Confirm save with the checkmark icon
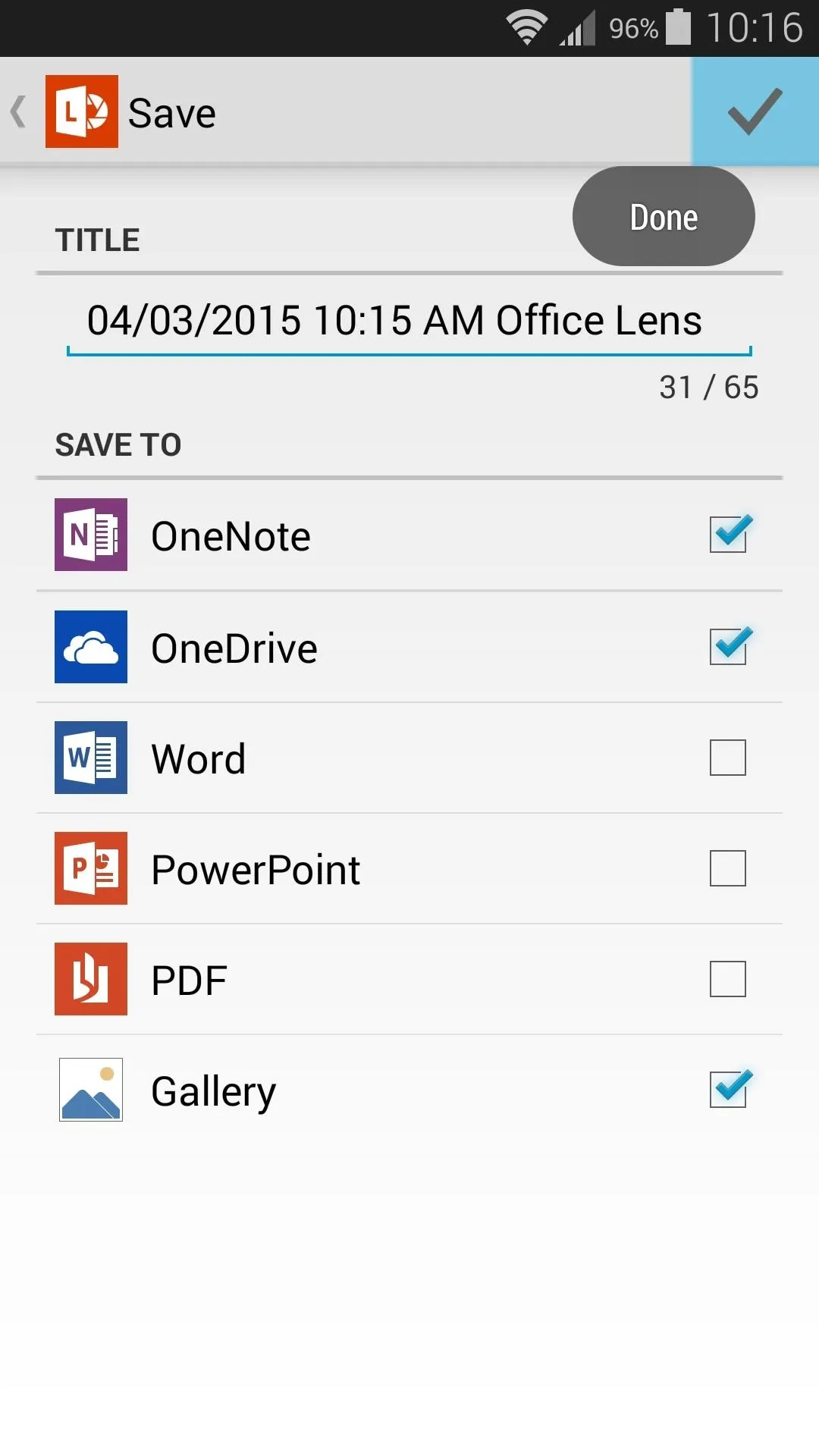This screenshot has height=1456, width=819. 755,111
